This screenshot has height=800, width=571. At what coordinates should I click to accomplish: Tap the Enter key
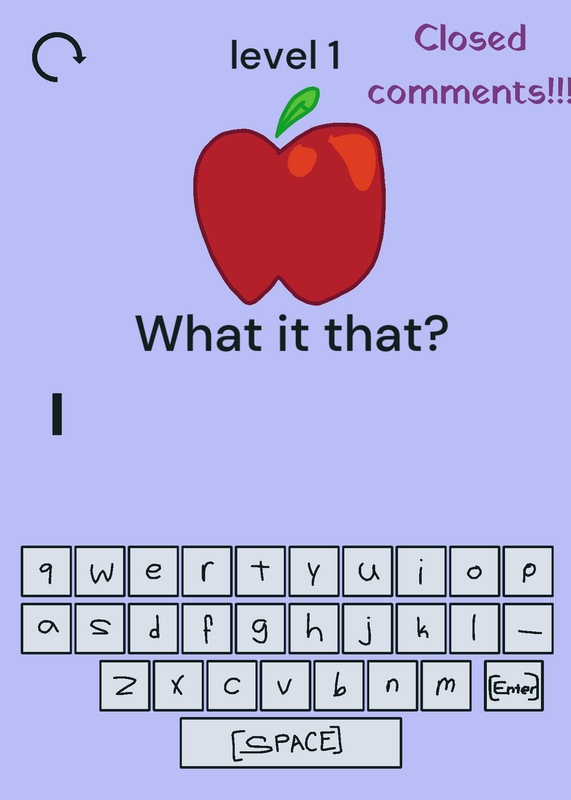tap(514, 686)
